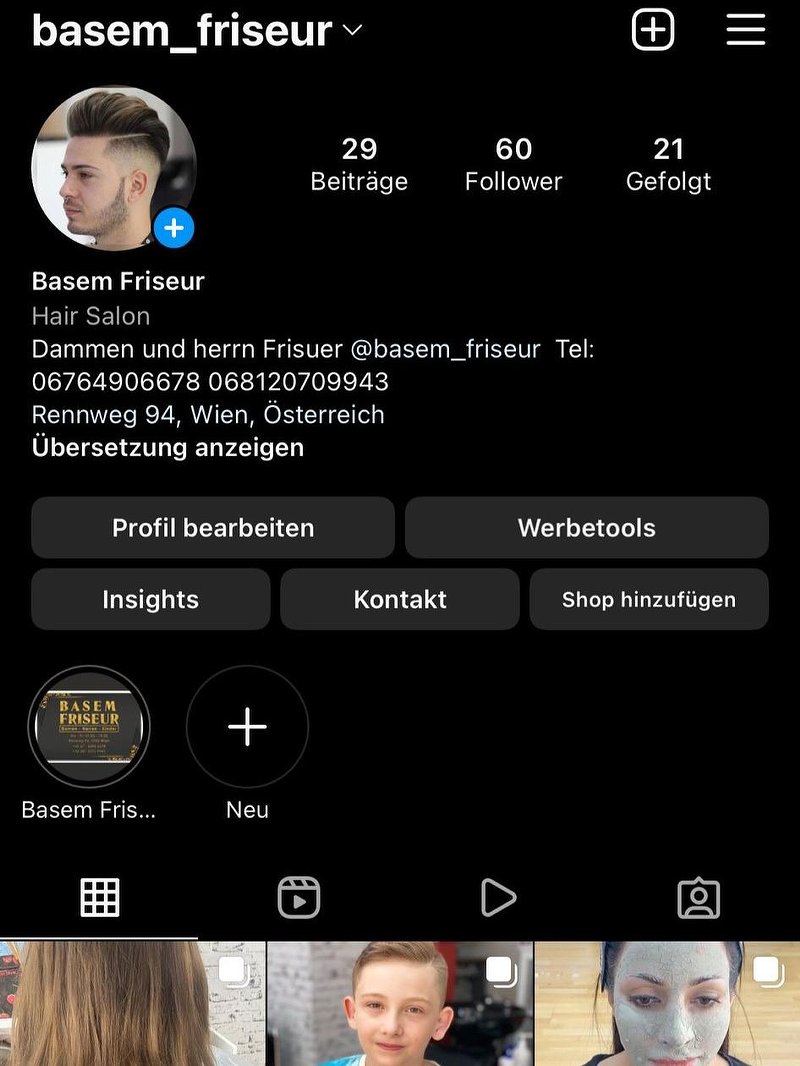Add a new highlight with Neu
This screenshot has height=1066, width=800.
(x=247, y=727)
